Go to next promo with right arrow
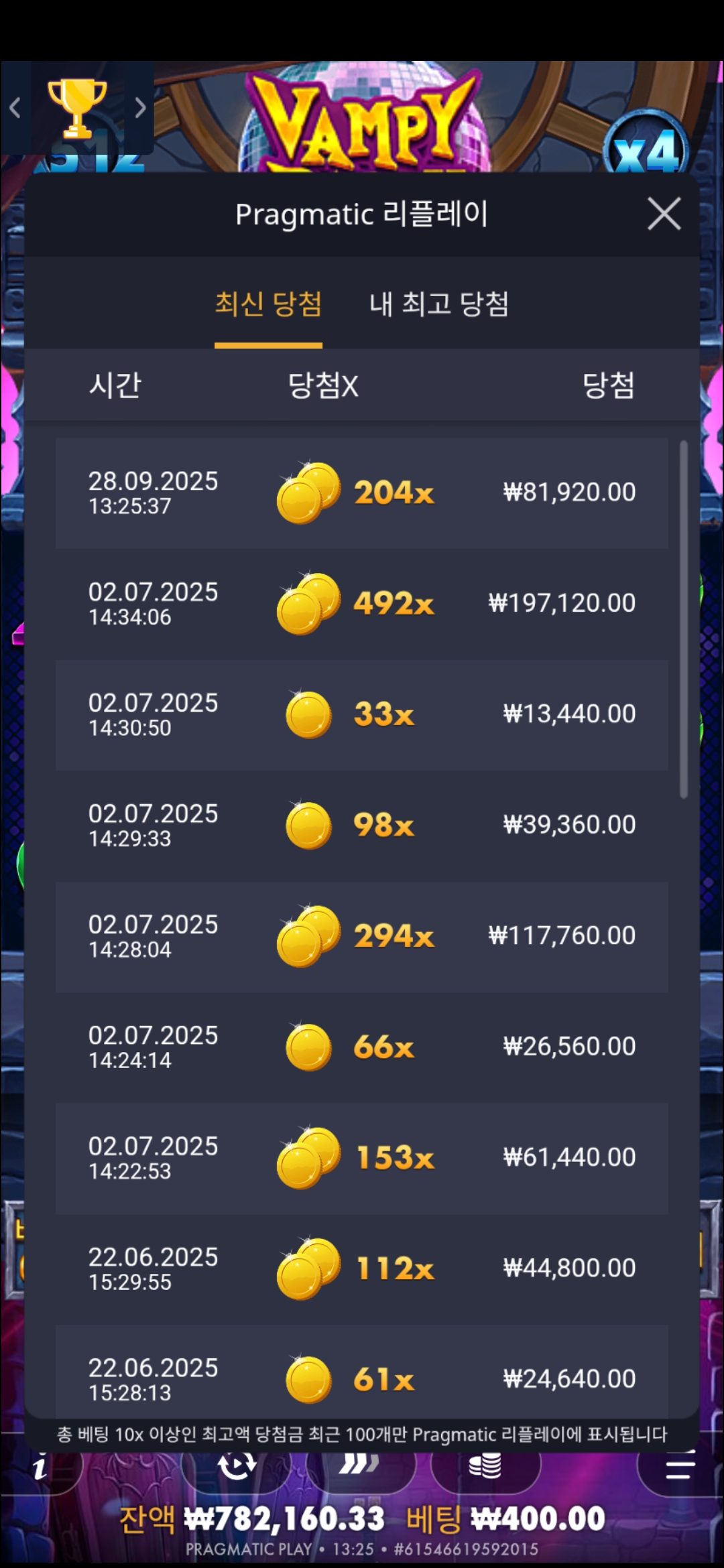The width and height of the screenshot is (724, 1568). click(139, 107)
